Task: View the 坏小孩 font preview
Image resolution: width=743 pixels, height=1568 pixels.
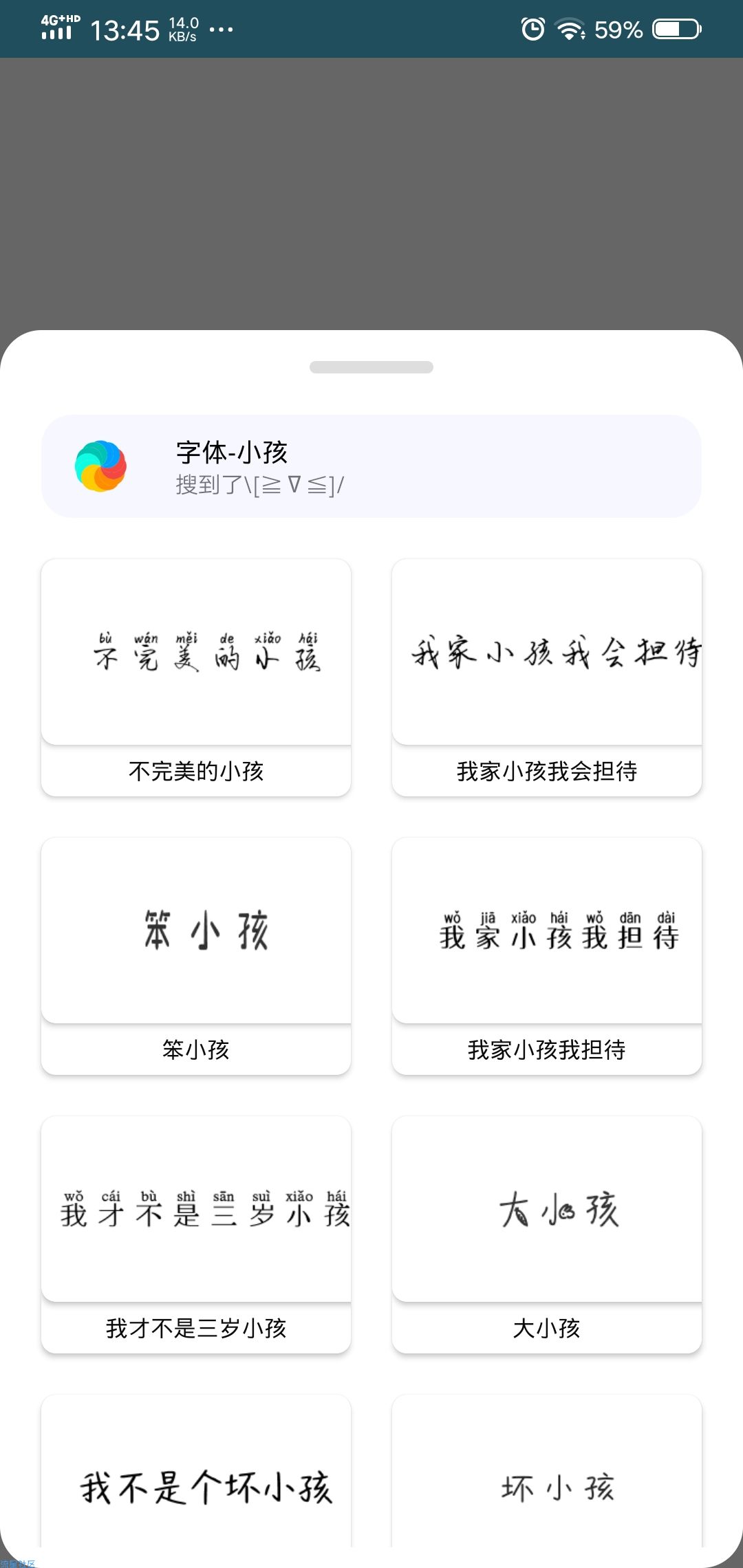Action: click(x=547, y=1472)
